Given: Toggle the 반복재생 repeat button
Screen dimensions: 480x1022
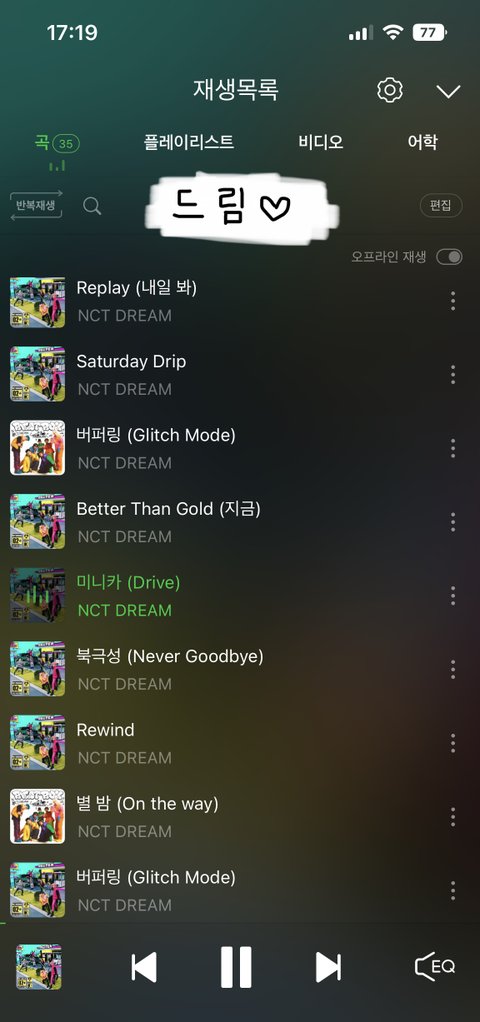Looking at the screenshot, I should 37,205.
